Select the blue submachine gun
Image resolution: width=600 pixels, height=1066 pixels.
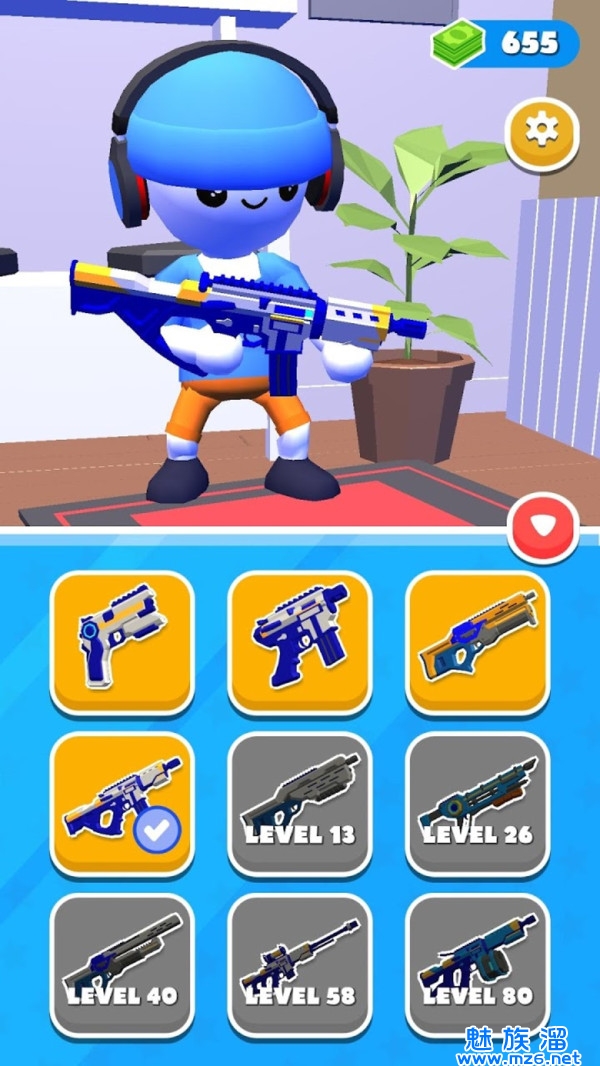pyautogui.click(x=299, y=640)
